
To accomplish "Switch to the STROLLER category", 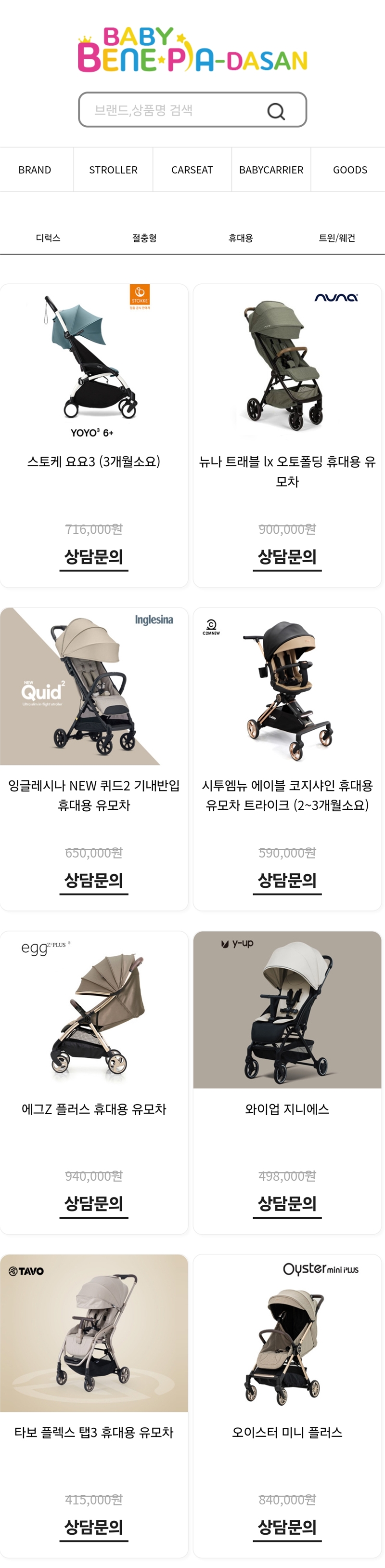I will pyautogui.click(x=113, y=170).
